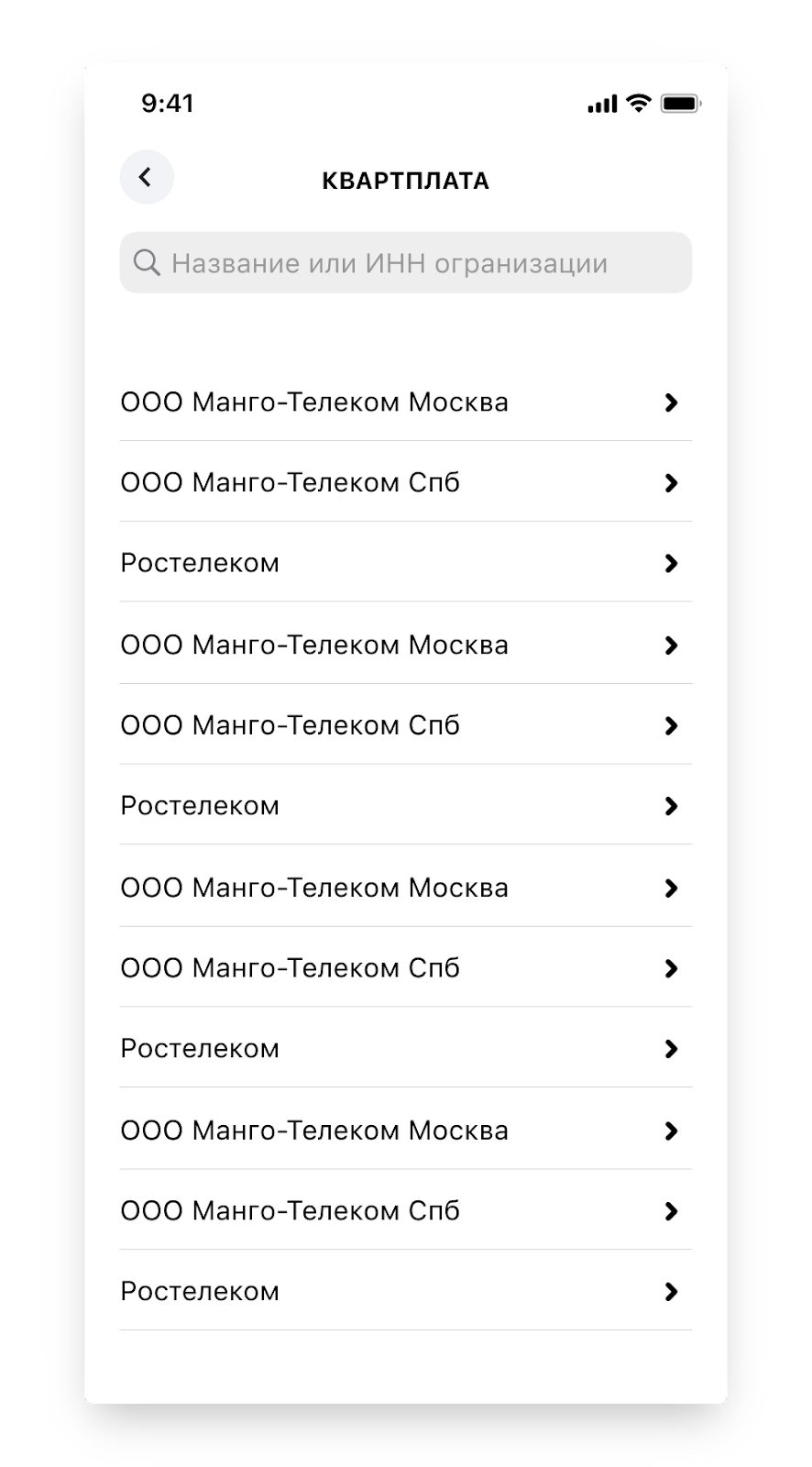The width and height of the screenshot is (812, 1467).
Task: Tap the Название или ИНН организации search field
Action: [x=405, y=263]
